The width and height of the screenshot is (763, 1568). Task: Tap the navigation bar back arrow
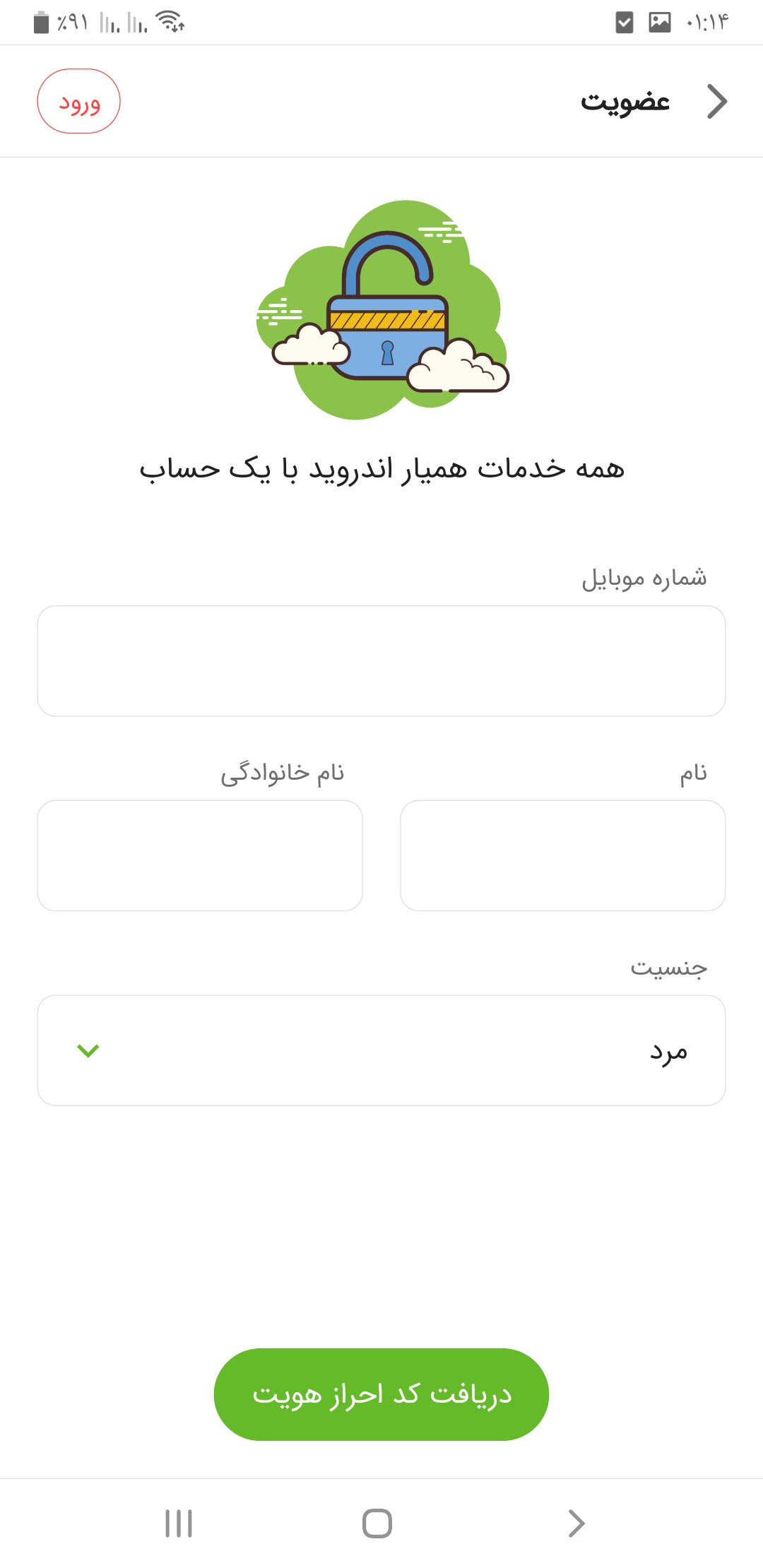tap(574, 1523)
